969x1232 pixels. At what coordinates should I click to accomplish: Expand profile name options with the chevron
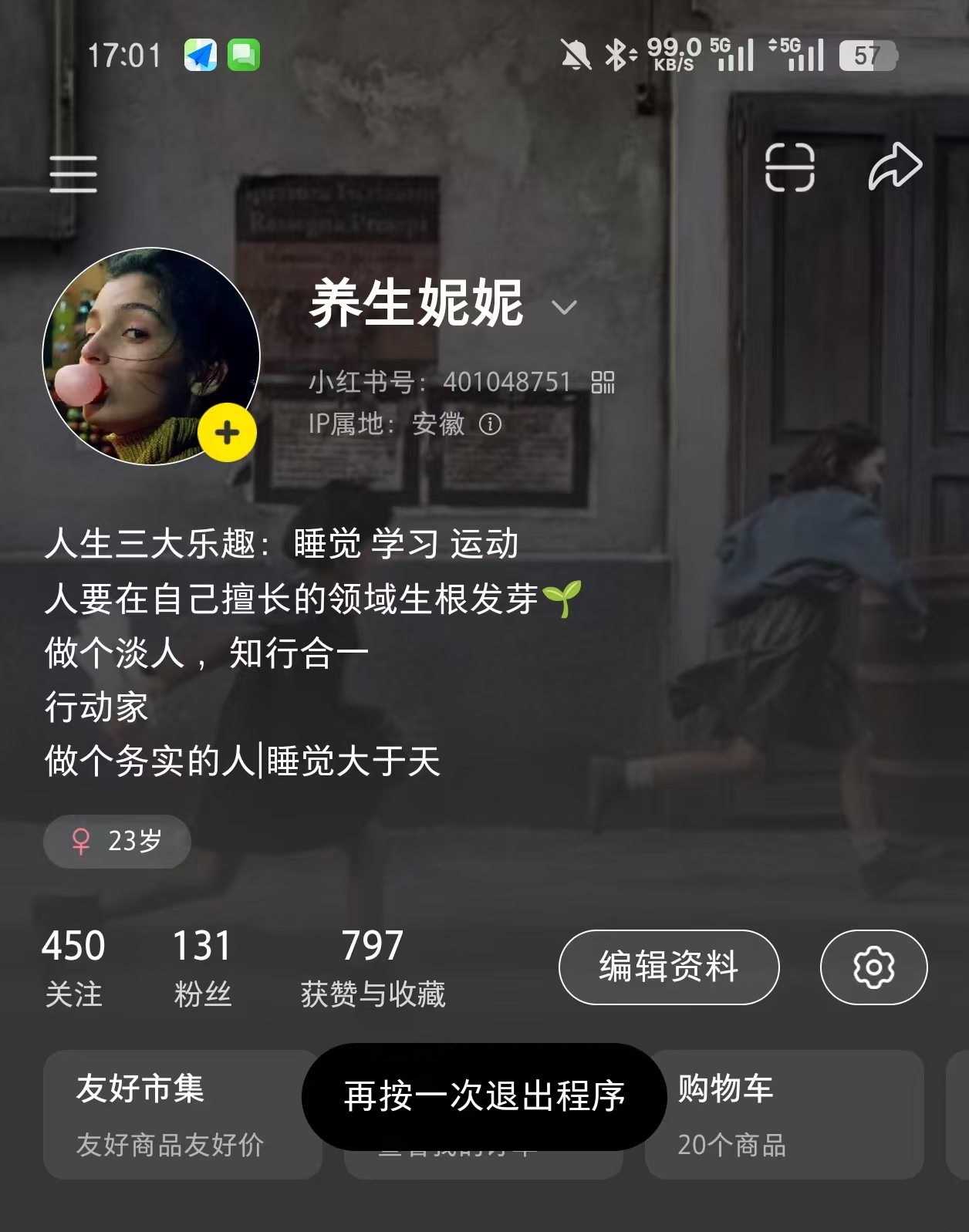[x=564, y=308]
